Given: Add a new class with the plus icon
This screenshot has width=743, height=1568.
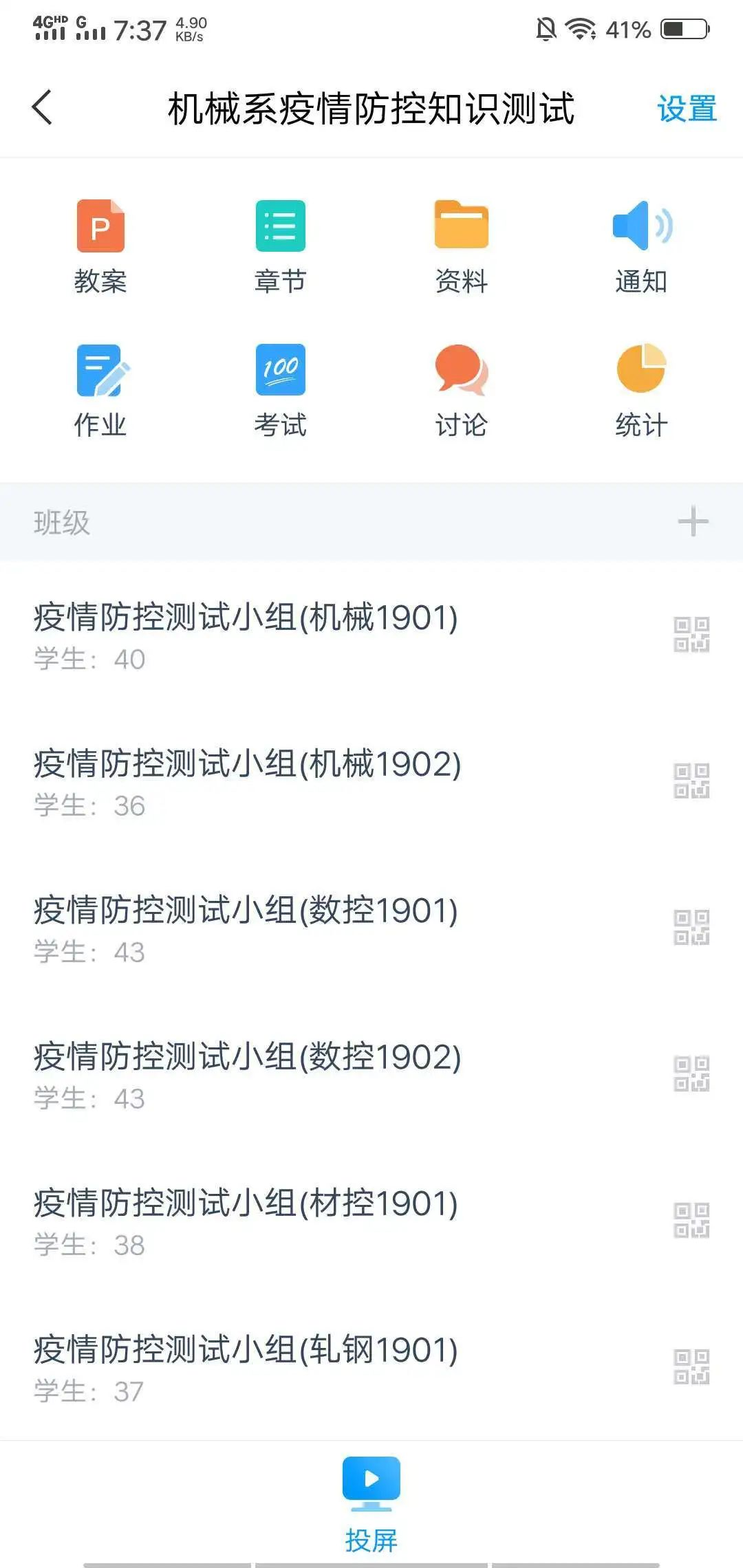Looking at the screenshot, I should point(693,521).
